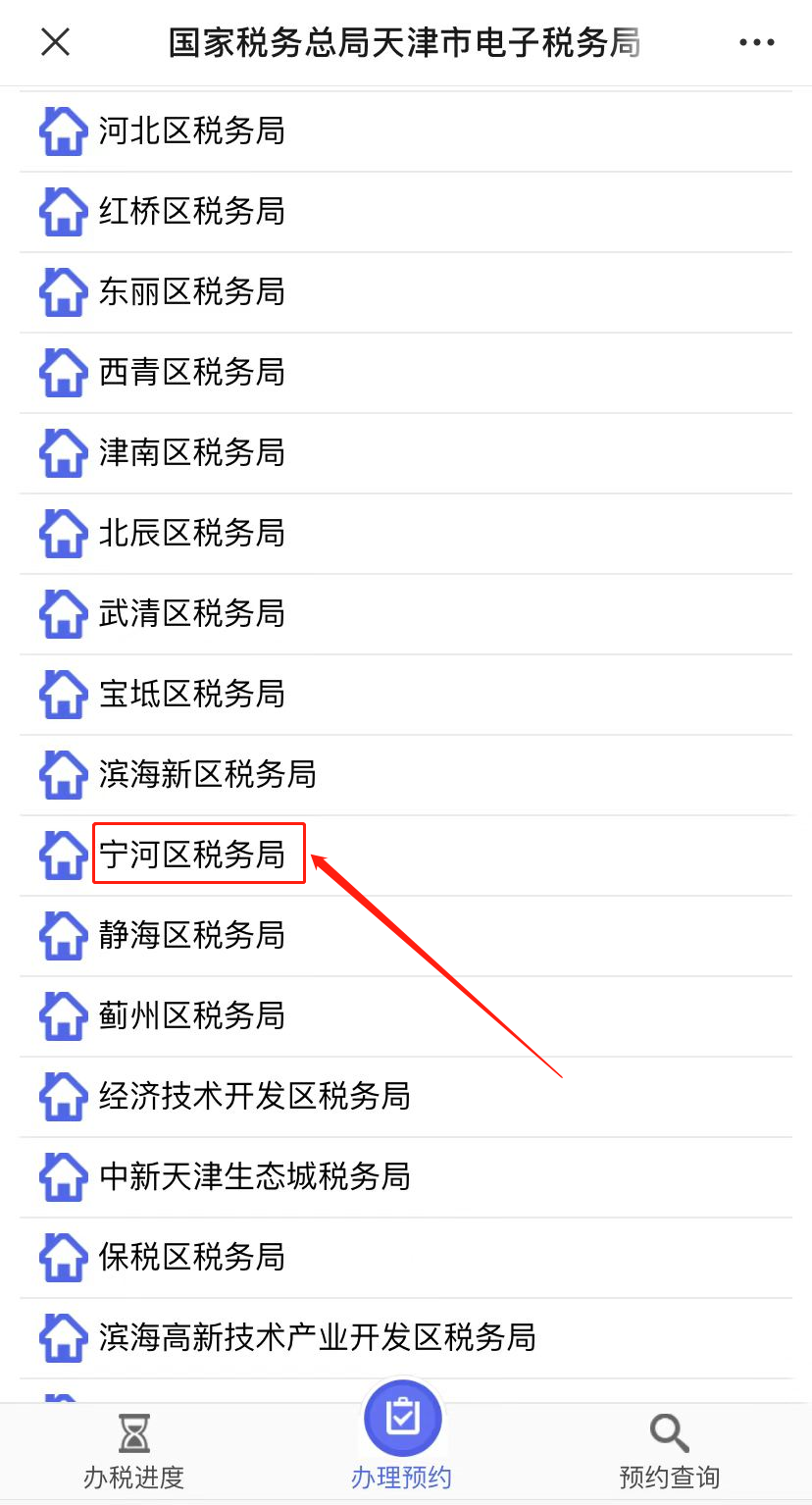Select 中新天津生态城税务局
812x1505 pixels.
tap(406, 1177)
